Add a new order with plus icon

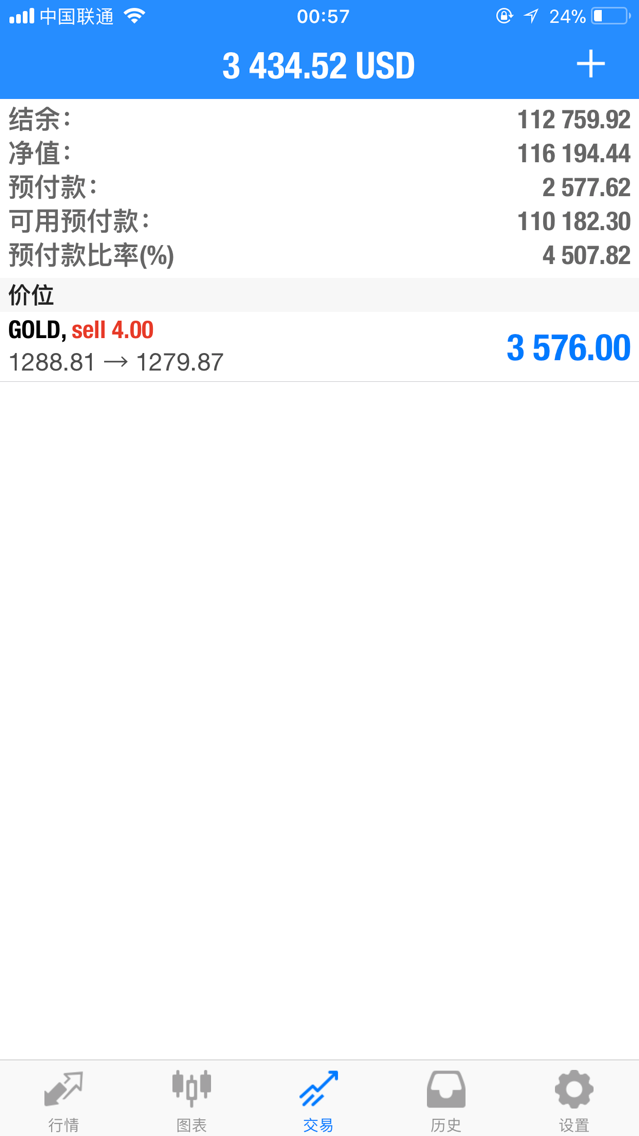591,64
